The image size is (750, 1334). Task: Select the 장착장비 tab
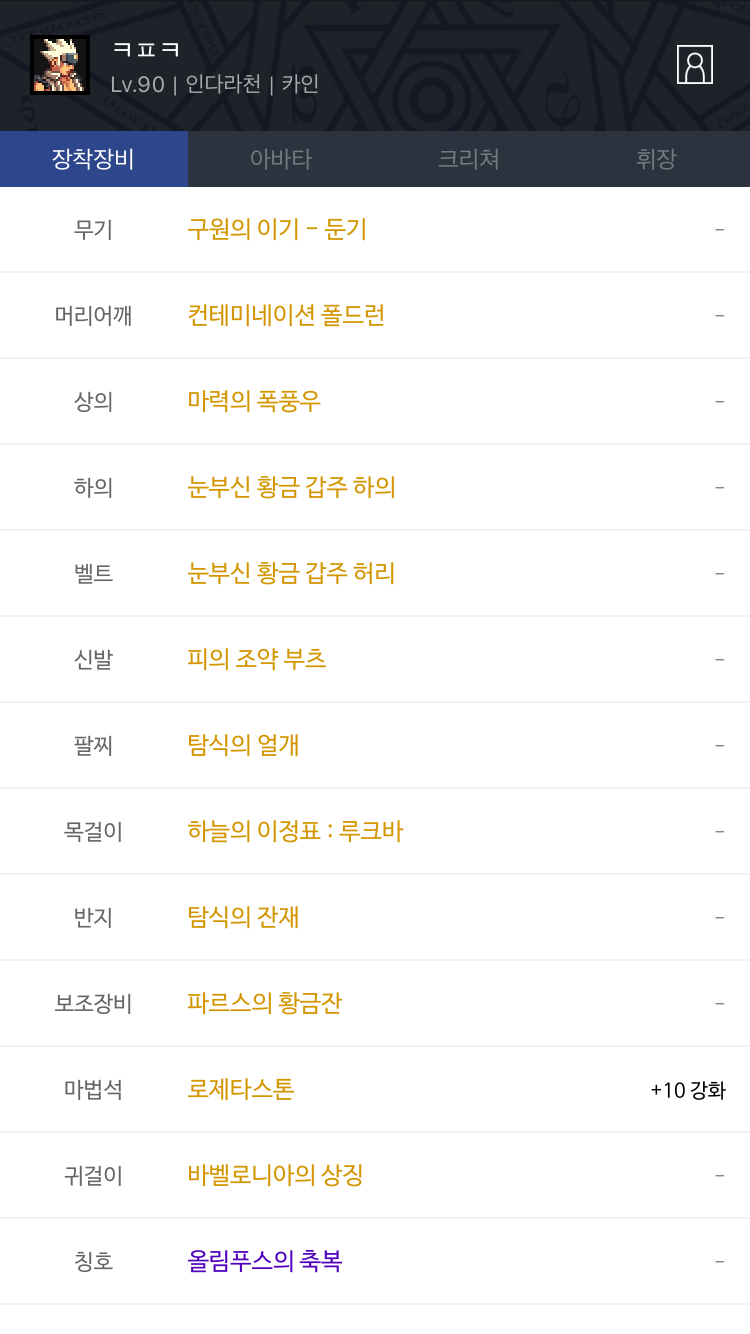93,159
